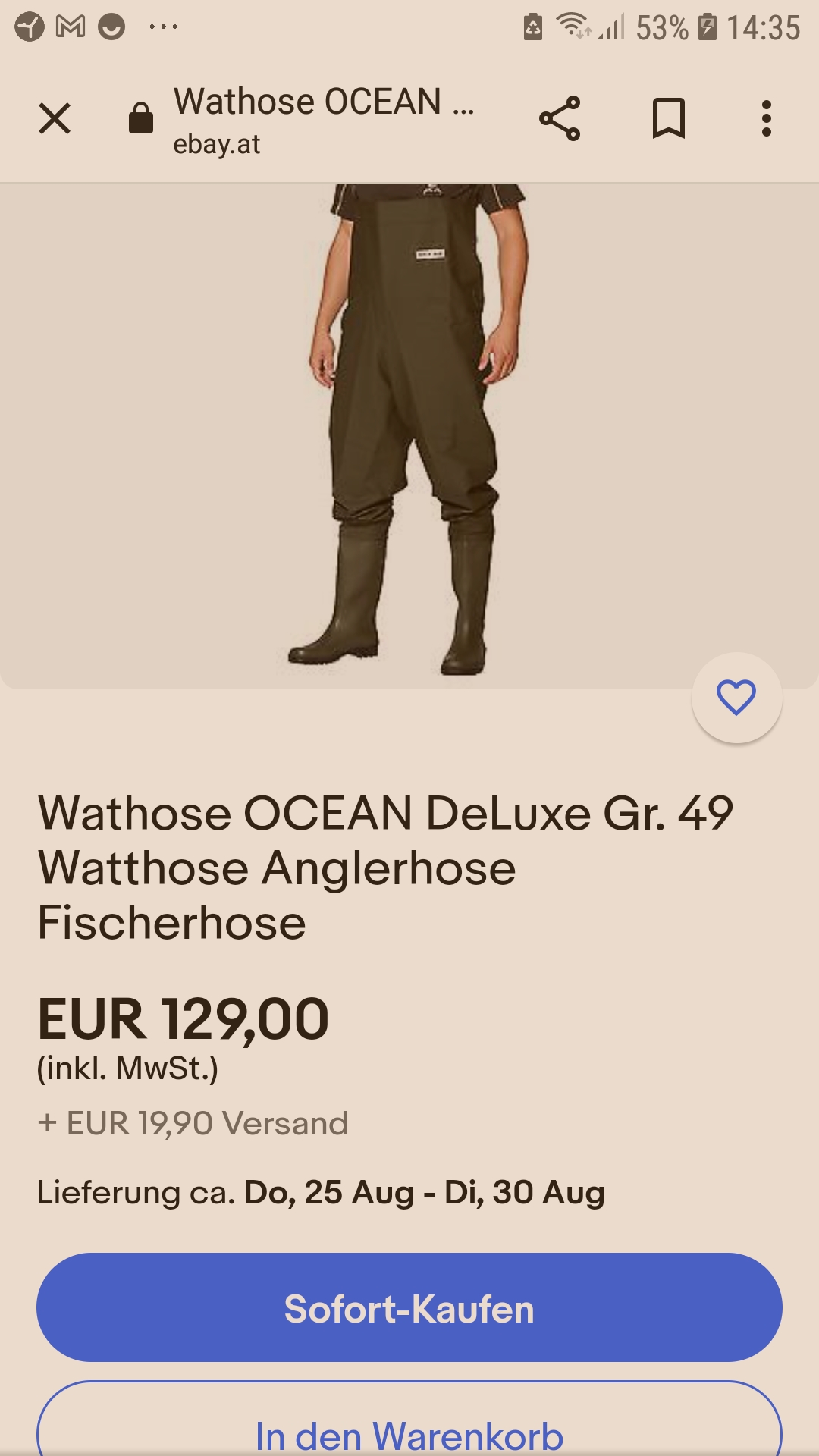Image resolution: width=819 pixels, height=1456 pixels.
Task: Add item to watchlist with heart
Action: tap(736, 698)
